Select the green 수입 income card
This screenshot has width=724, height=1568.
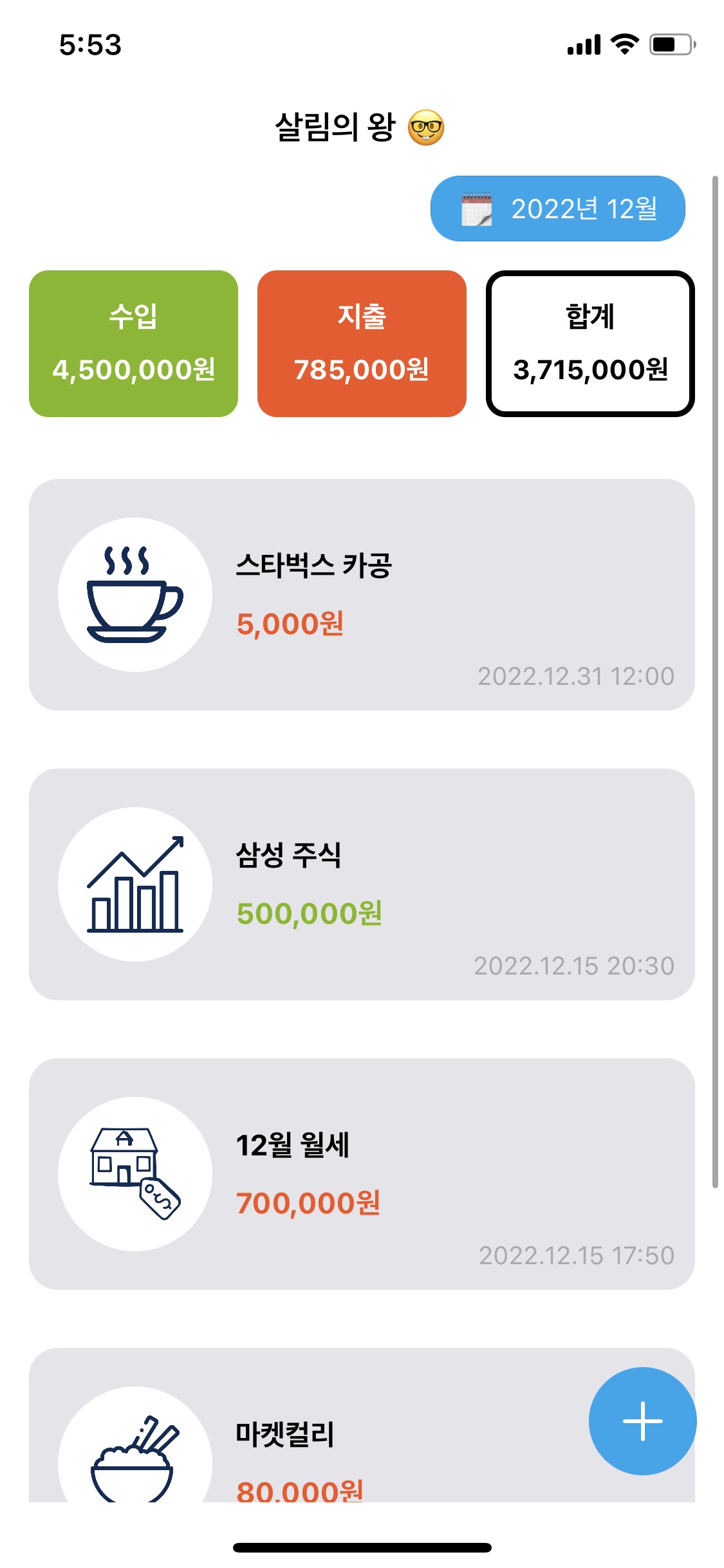coord(134,342)
